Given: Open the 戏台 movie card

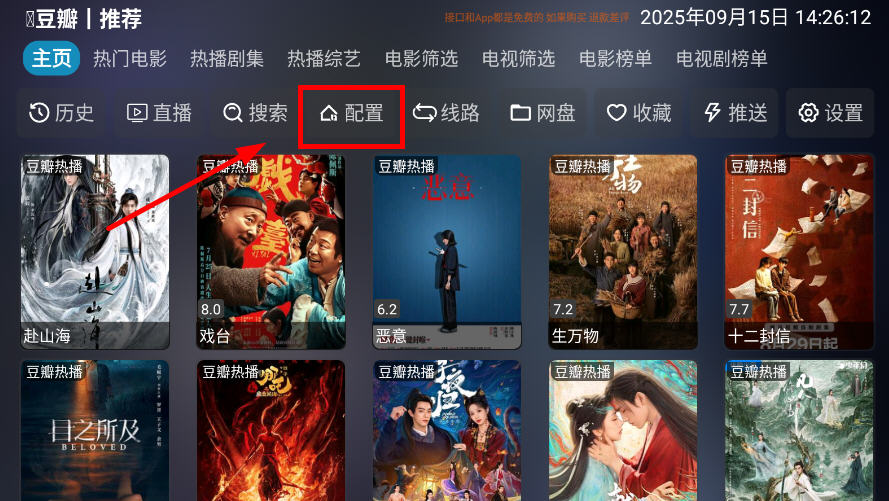Looking at the screenshot, I should click(x=271, y=250).
